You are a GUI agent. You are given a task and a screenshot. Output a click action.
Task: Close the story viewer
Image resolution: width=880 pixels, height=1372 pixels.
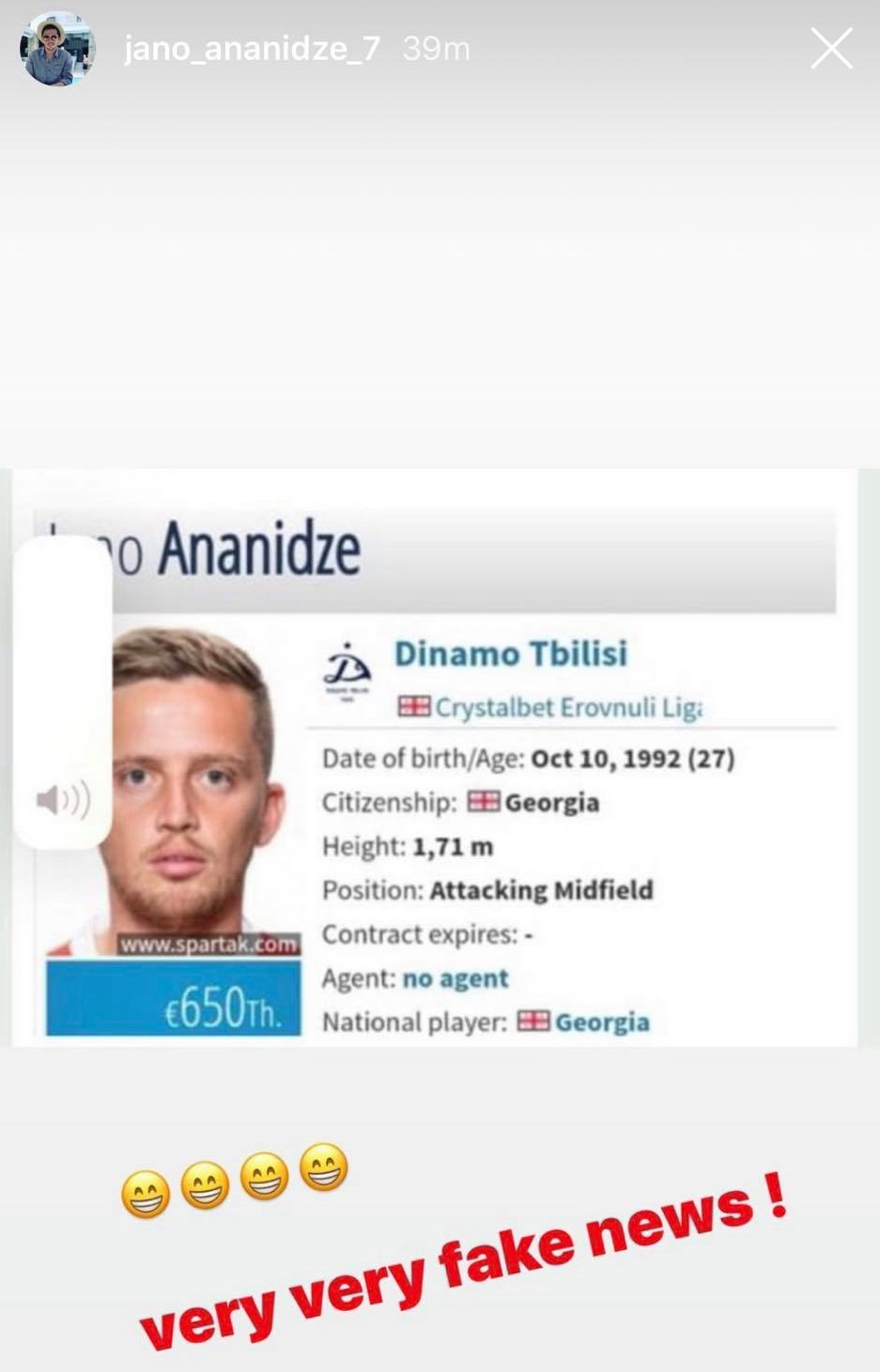point(831,49)
